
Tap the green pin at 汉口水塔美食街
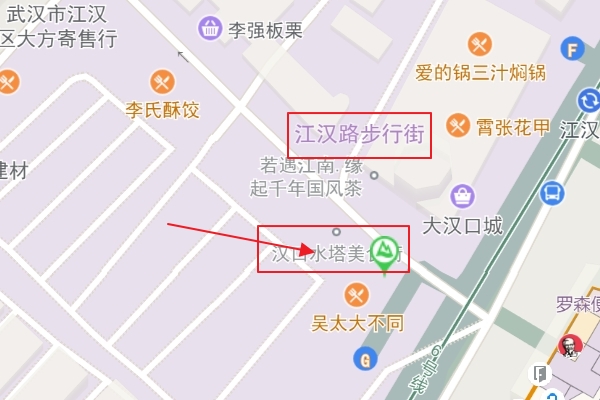coord(384,253)
